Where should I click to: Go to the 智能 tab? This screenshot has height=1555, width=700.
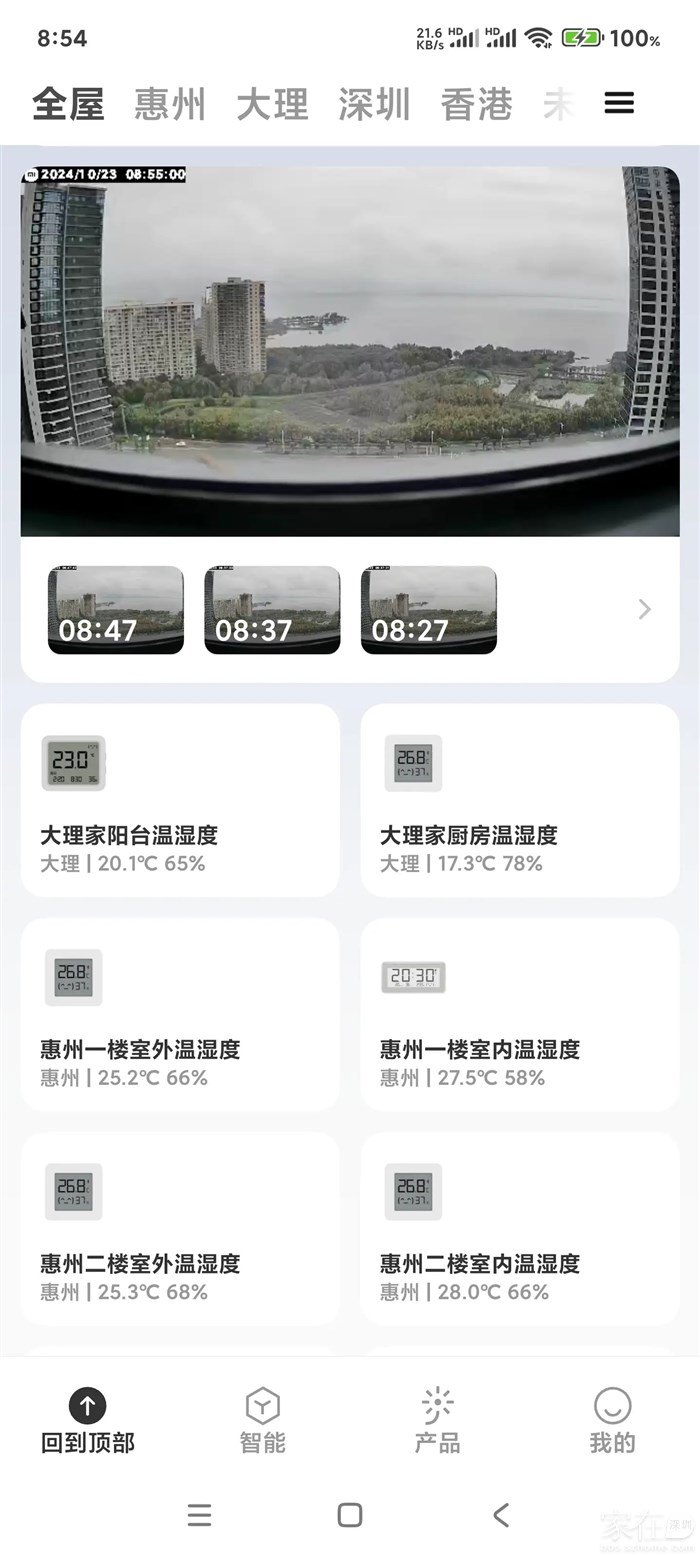pos(262,1420)
